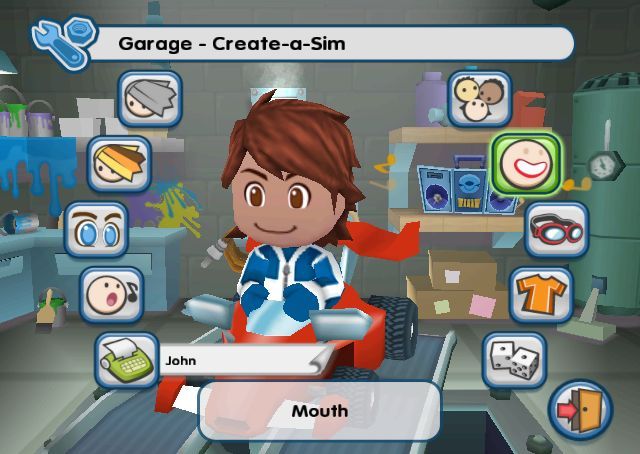Select the voice option

pos(111,294)
